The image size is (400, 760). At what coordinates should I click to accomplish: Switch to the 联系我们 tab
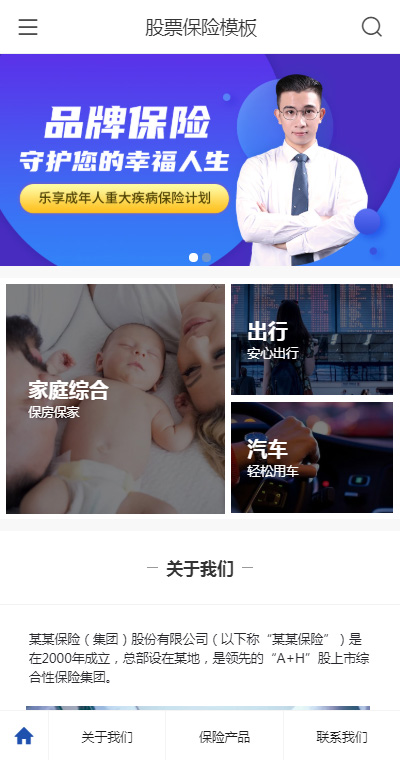pyautogui.click(x=342, y=737)
